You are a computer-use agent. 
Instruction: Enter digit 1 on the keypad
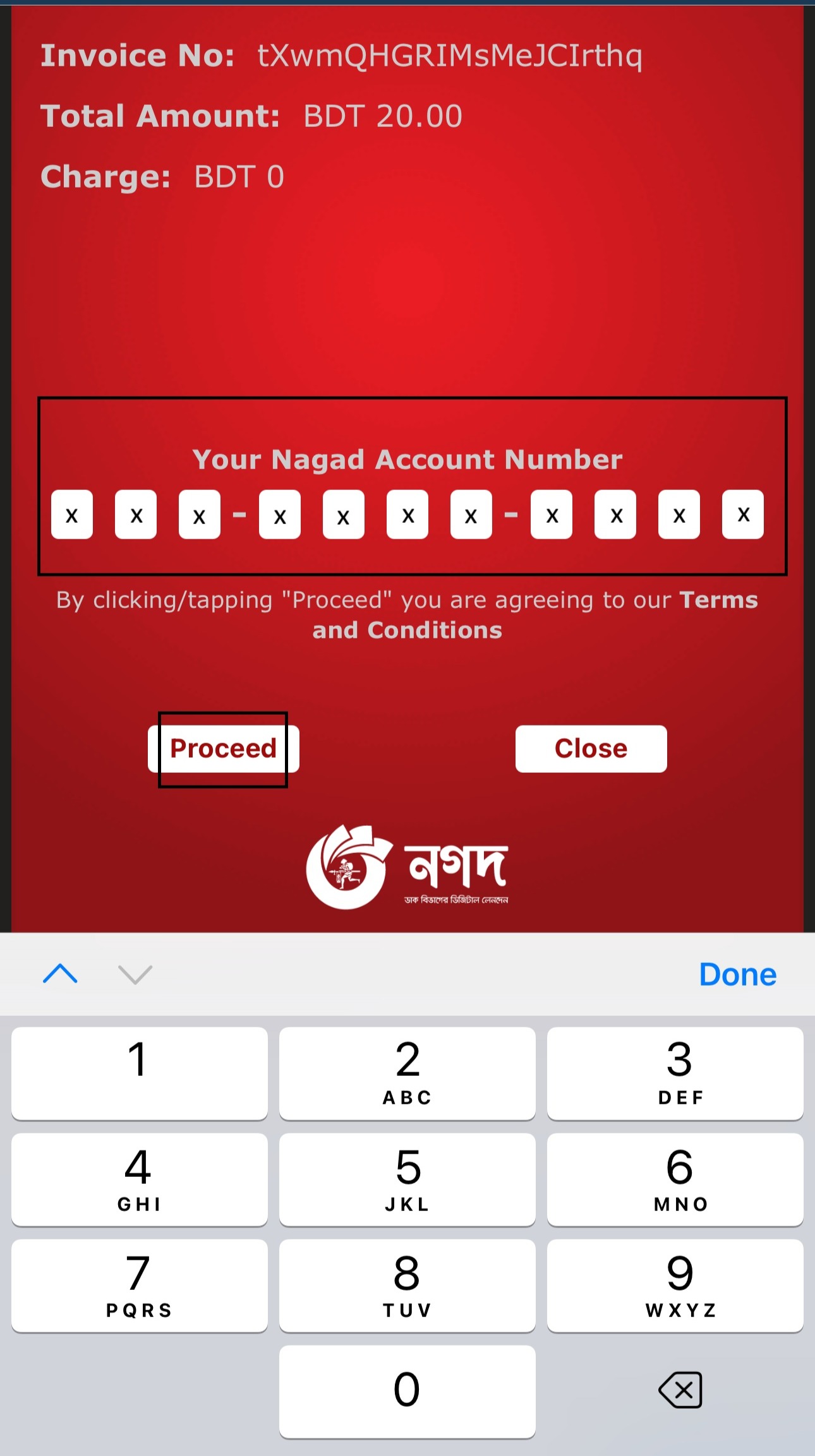click(x=139, y=1073)
